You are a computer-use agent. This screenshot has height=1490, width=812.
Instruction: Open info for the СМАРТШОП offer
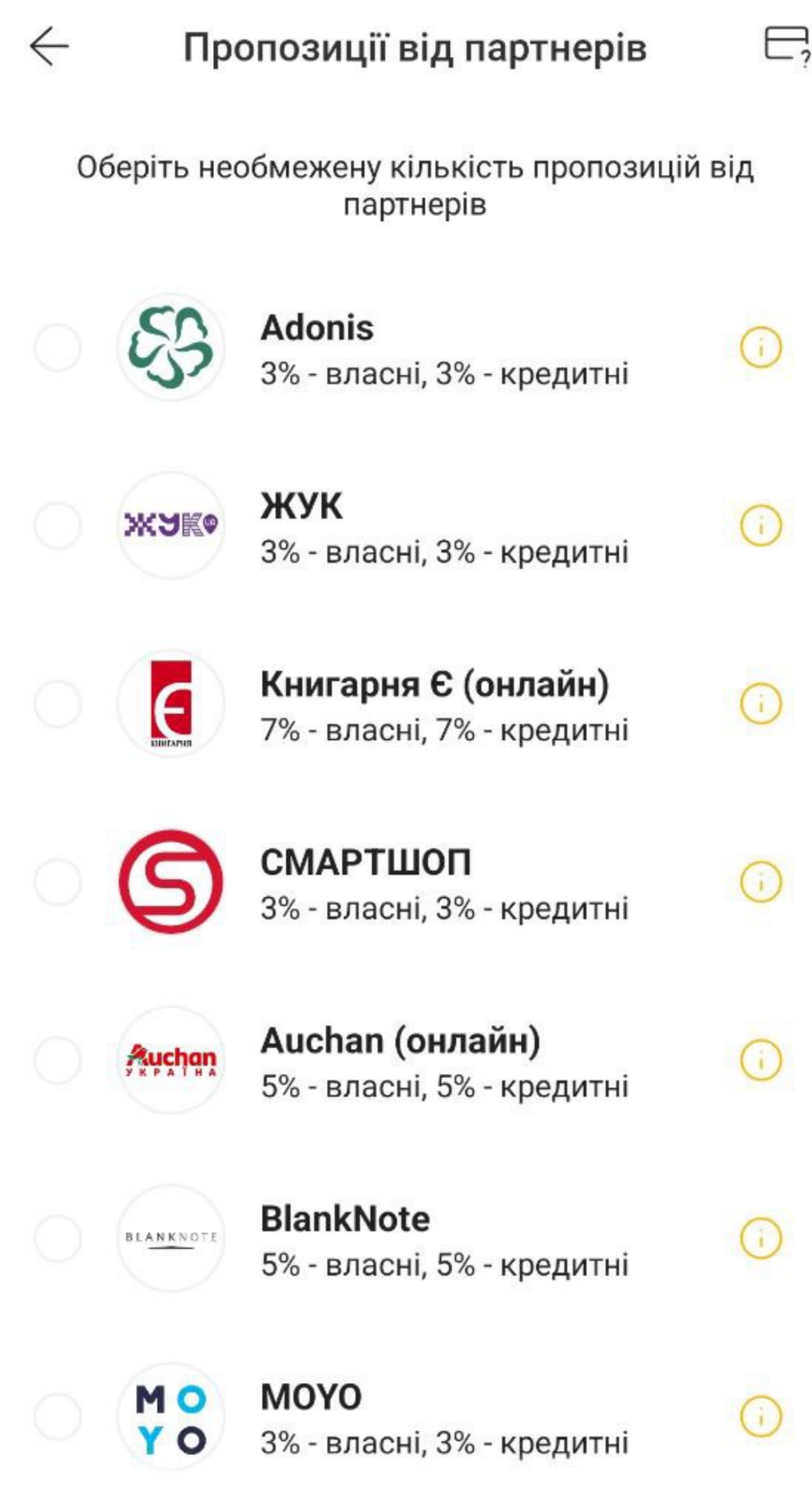pyautogui.click(x=760, y=882)
